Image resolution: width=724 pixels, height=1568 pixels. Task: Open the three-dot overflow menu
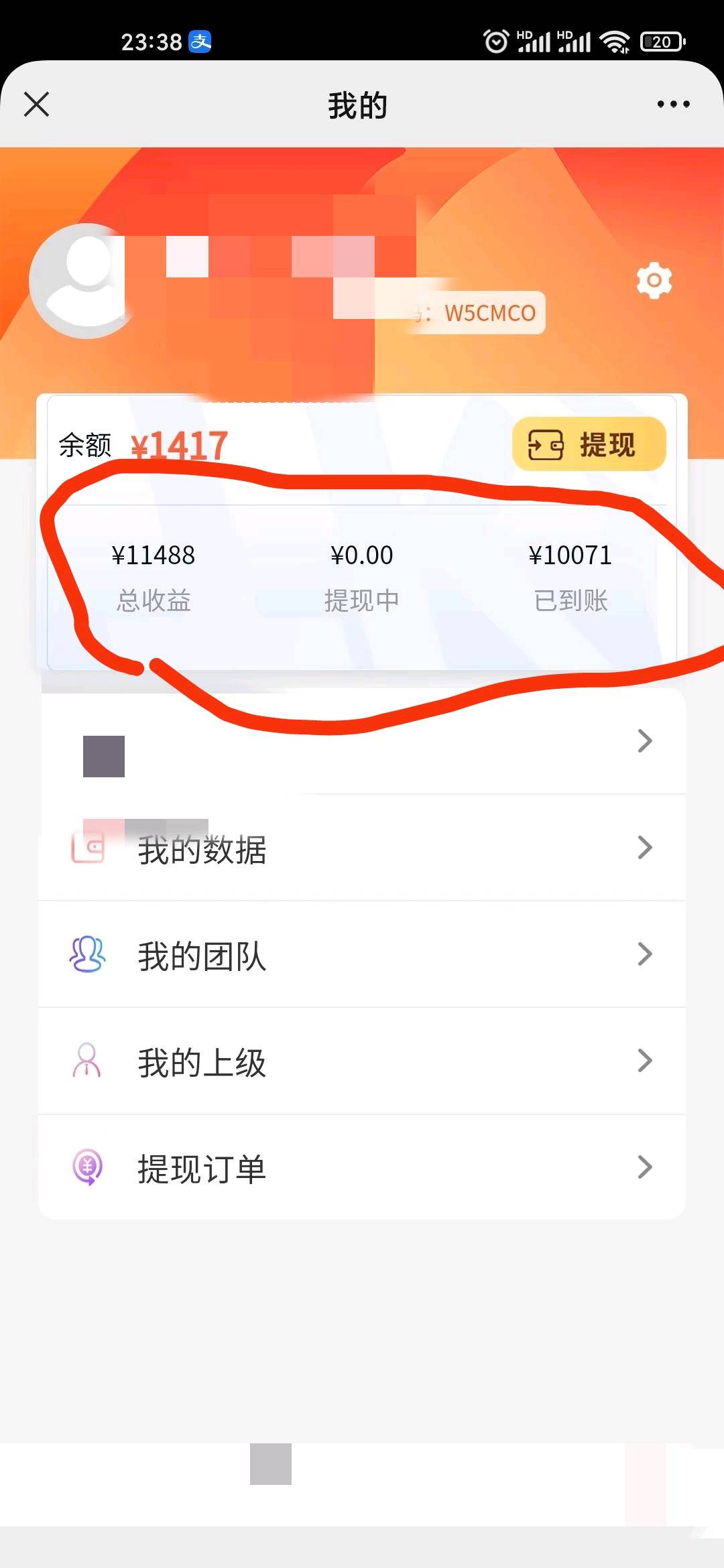pyautogui.click(x=673, y=104)
